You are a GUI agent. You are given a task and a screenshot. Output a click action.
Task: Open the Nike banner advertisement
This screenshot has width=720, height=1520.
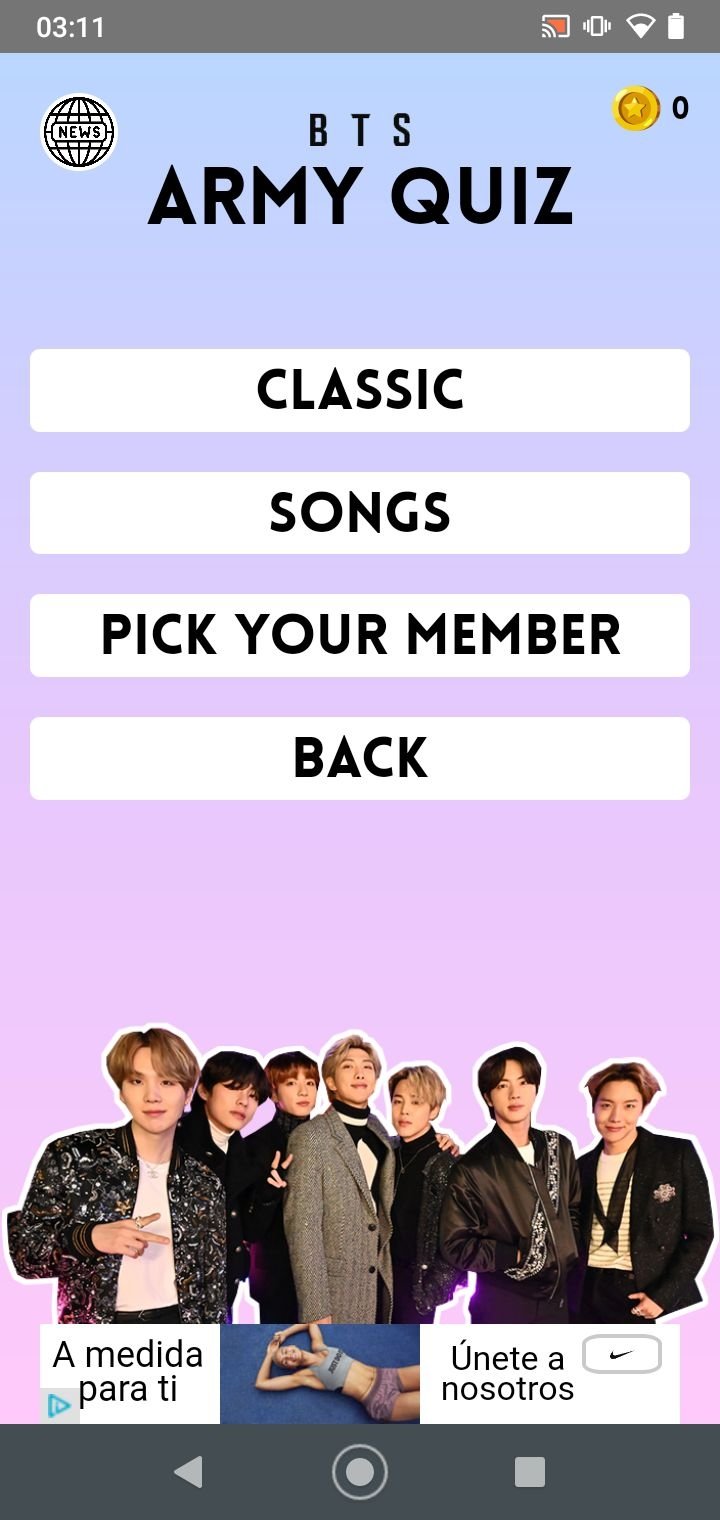(x=360, y=1373)
